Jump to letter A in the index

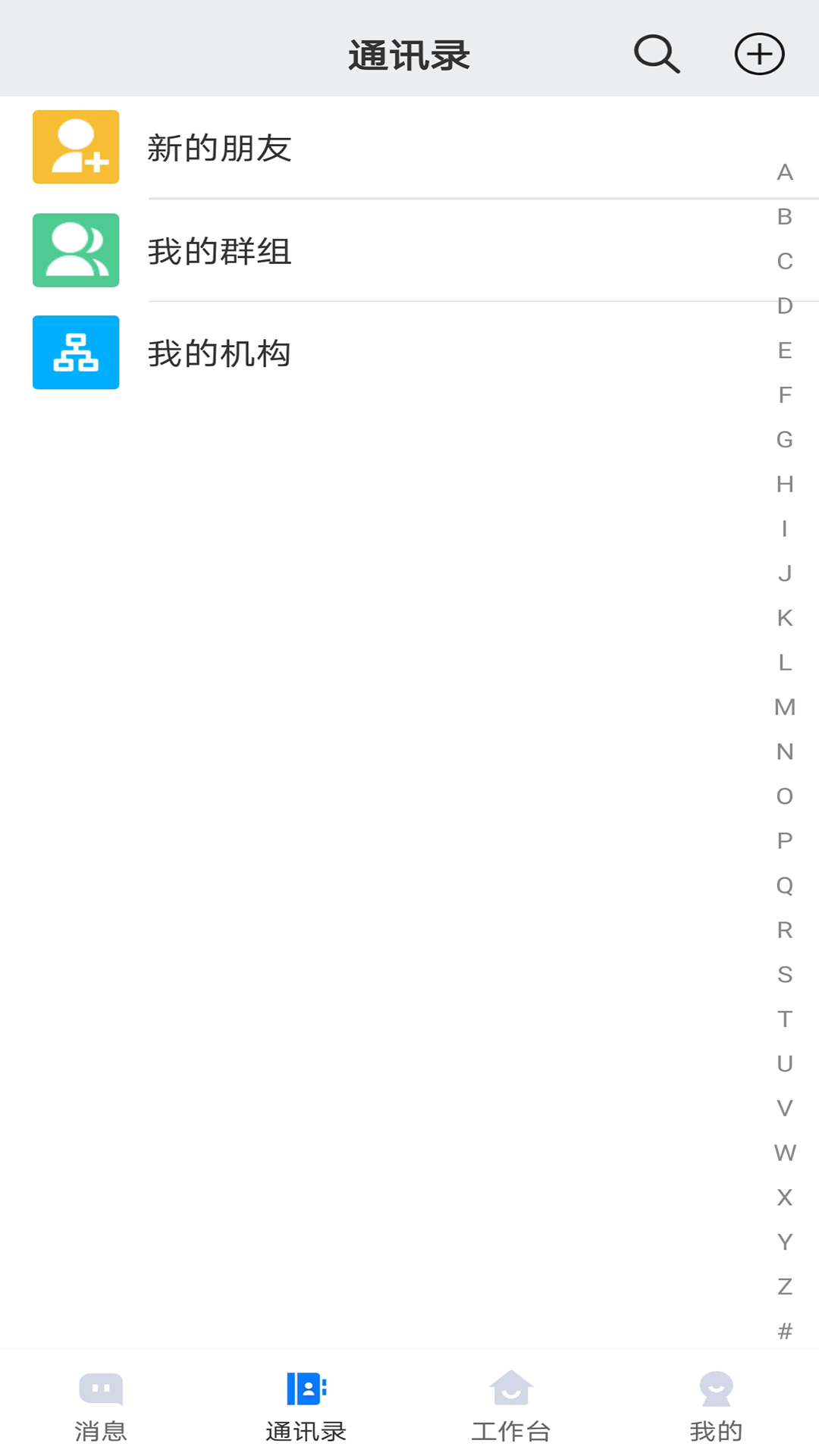pyautogui.click(x=783, y=173)
